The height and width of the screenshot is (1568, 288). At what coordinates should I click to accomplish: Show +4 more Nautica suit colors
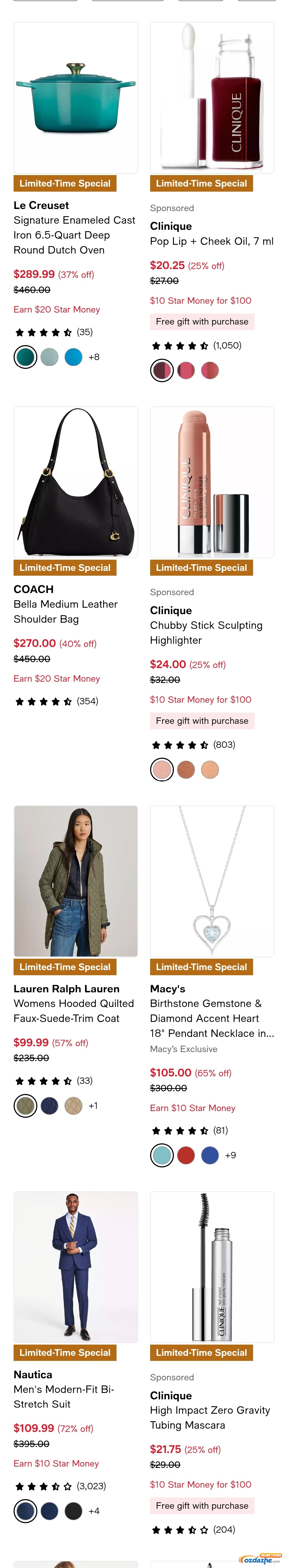[x=94, y=1511]
